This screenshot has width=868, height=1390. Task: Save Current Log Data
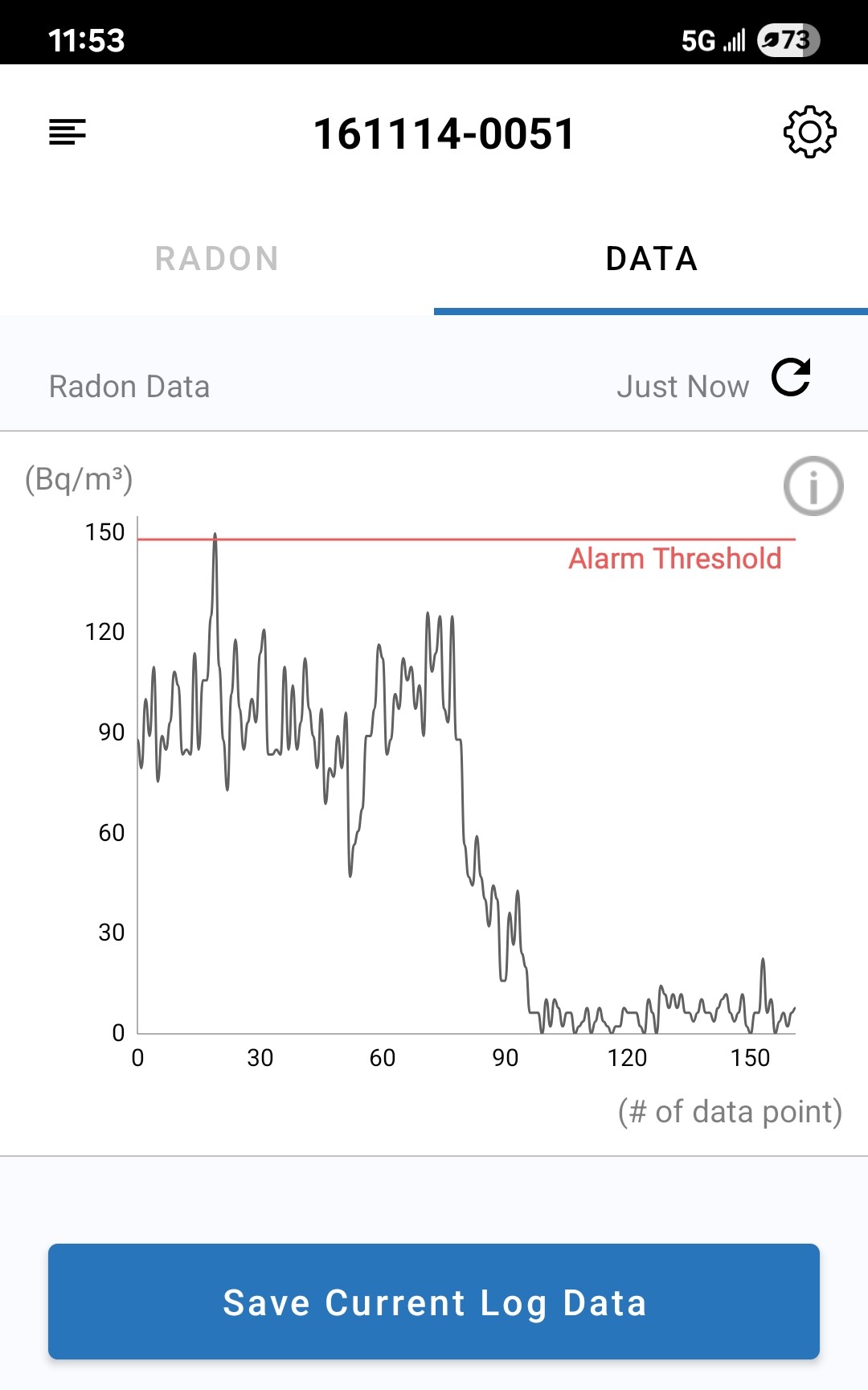coord(434,1302)
